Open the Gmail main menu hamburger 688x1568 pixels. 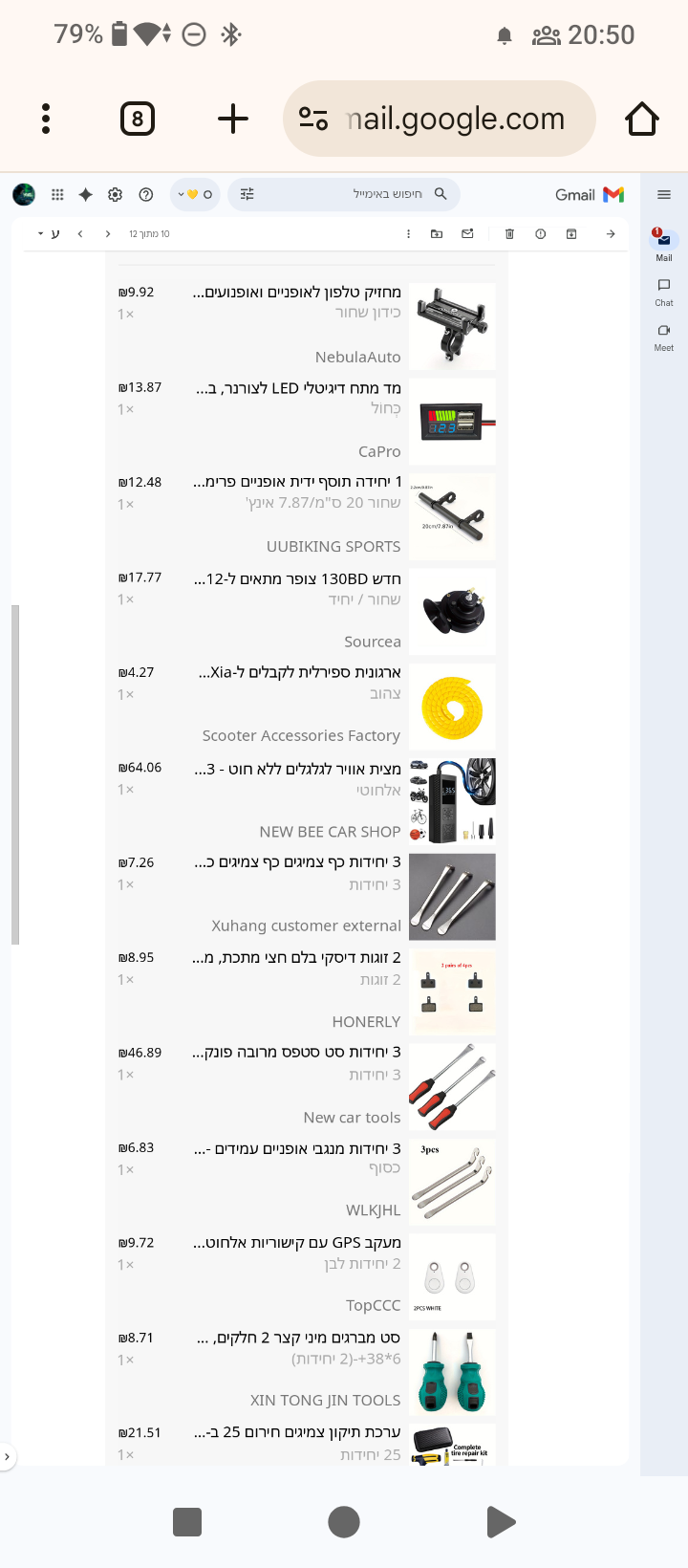(x=664, y=194)
